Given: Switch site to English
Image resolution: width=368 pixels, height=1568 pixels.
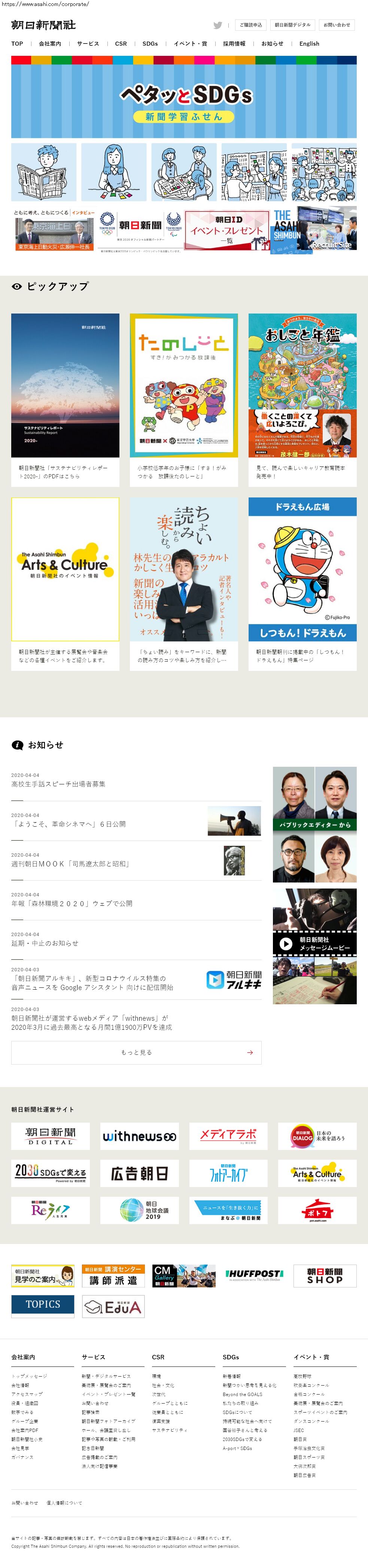Looking at the screenshot, I should (x=309, y=44).
